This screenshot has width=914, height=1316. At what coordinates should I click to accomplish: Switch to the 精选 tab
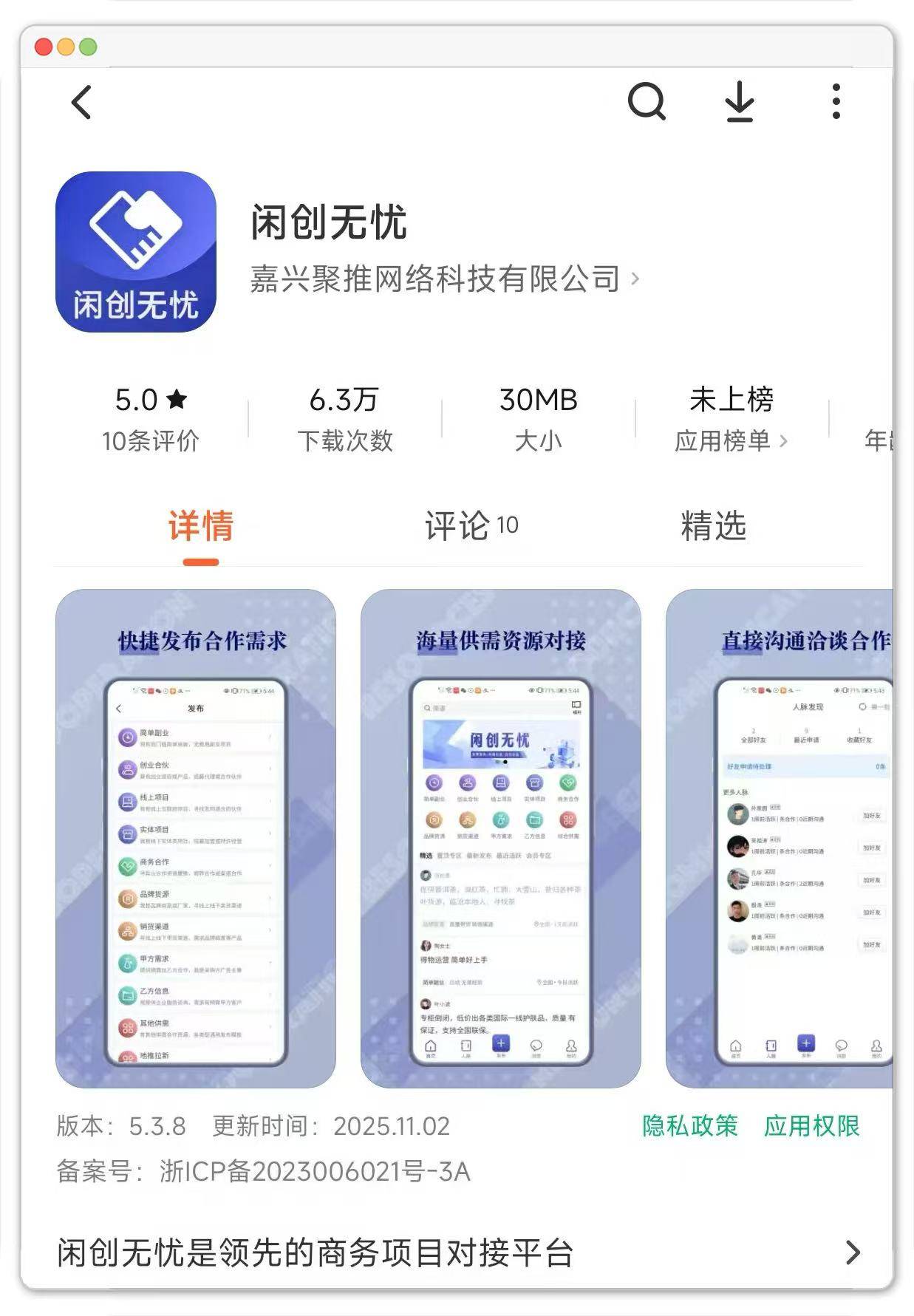[713, 525]
